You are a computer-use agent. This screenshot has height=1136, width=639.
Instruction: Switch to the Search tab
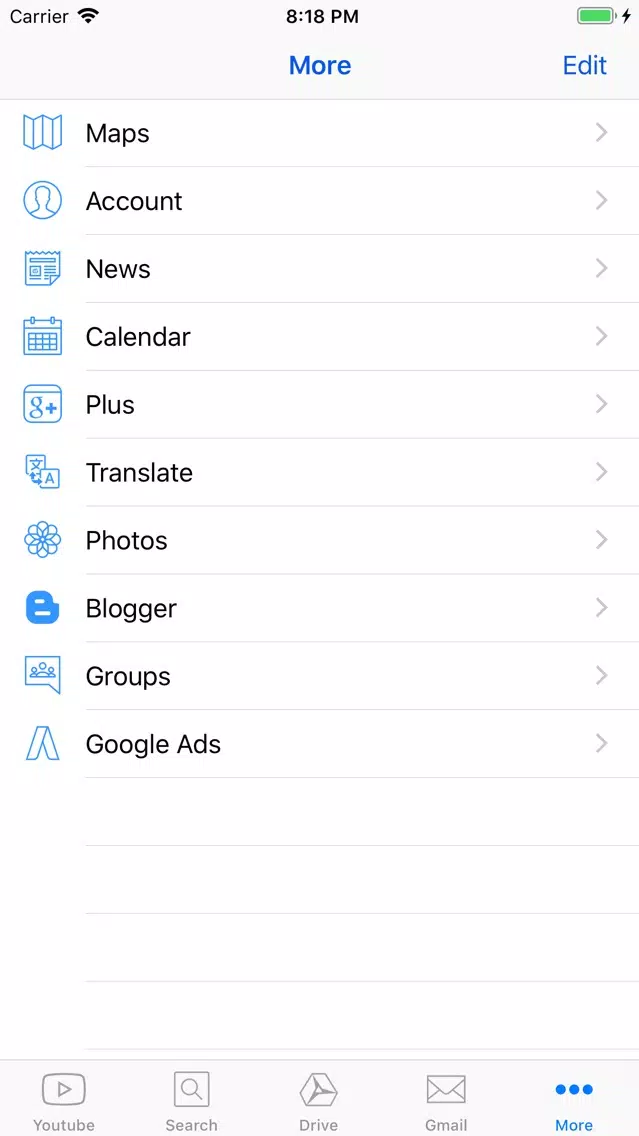pyautogui.click(x=191, y=1101)
